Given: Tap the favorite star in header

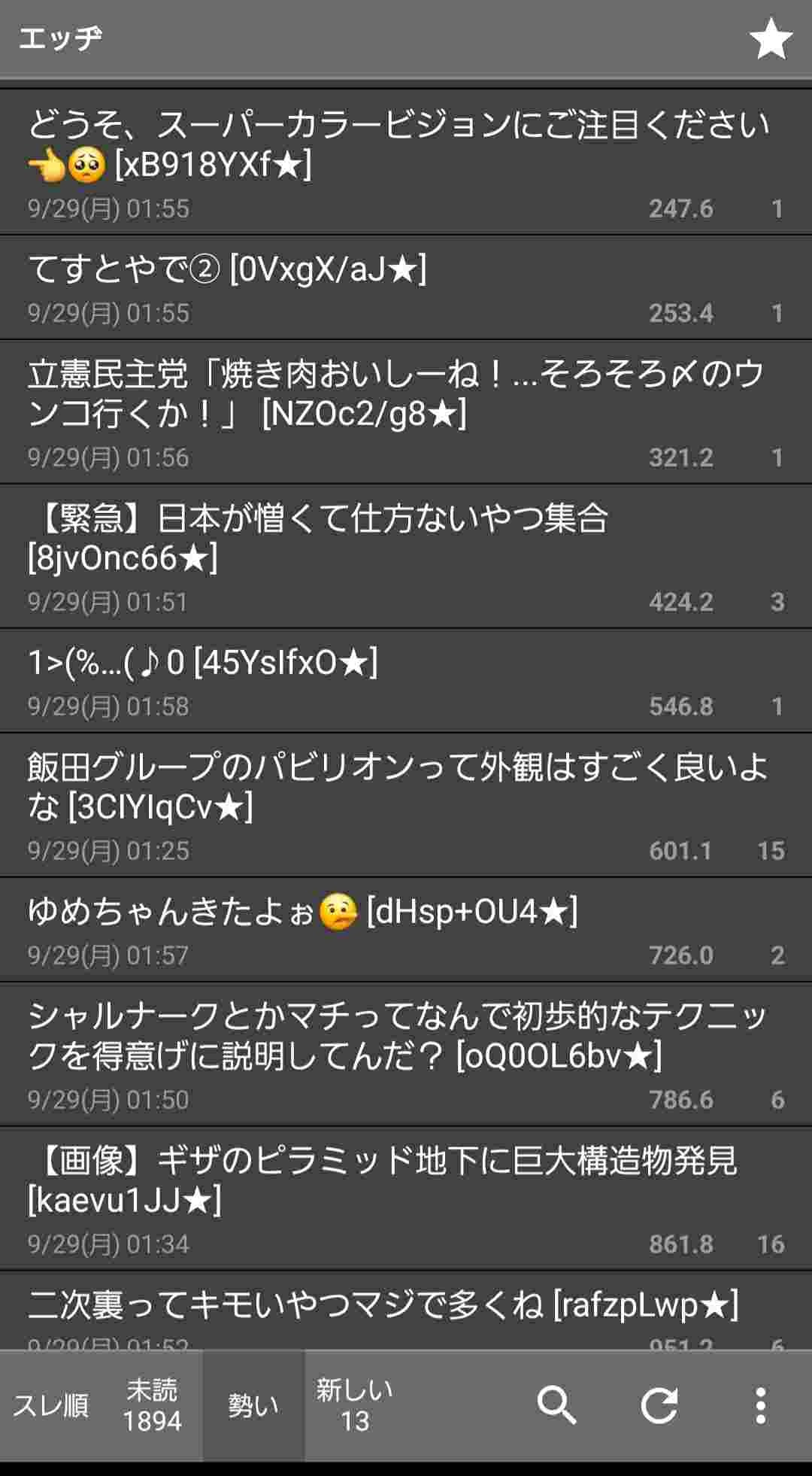Looking at the screenshot, I should 771,39.
